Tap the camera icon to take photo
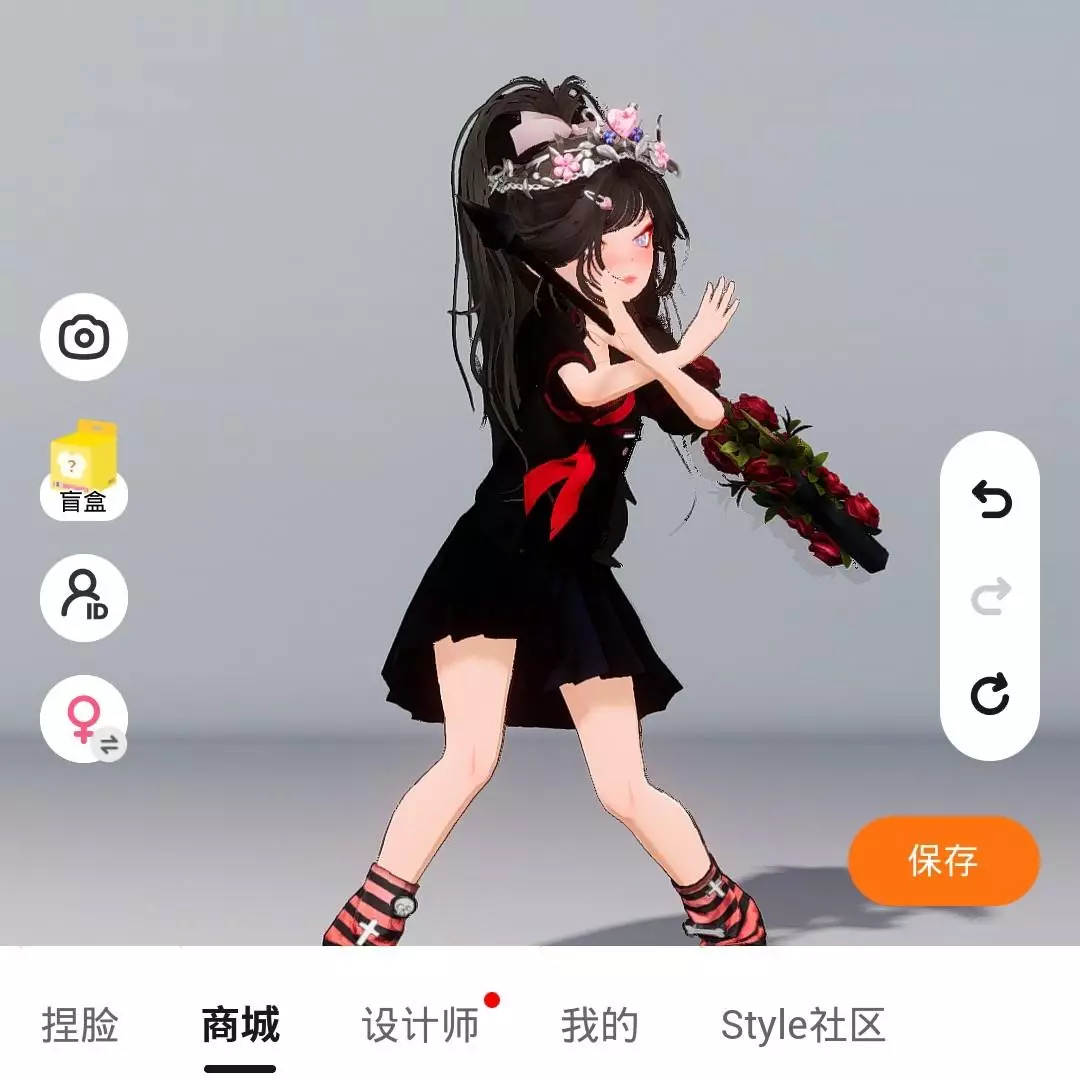Screen dimensions: 1080x1080 [84, 337]
